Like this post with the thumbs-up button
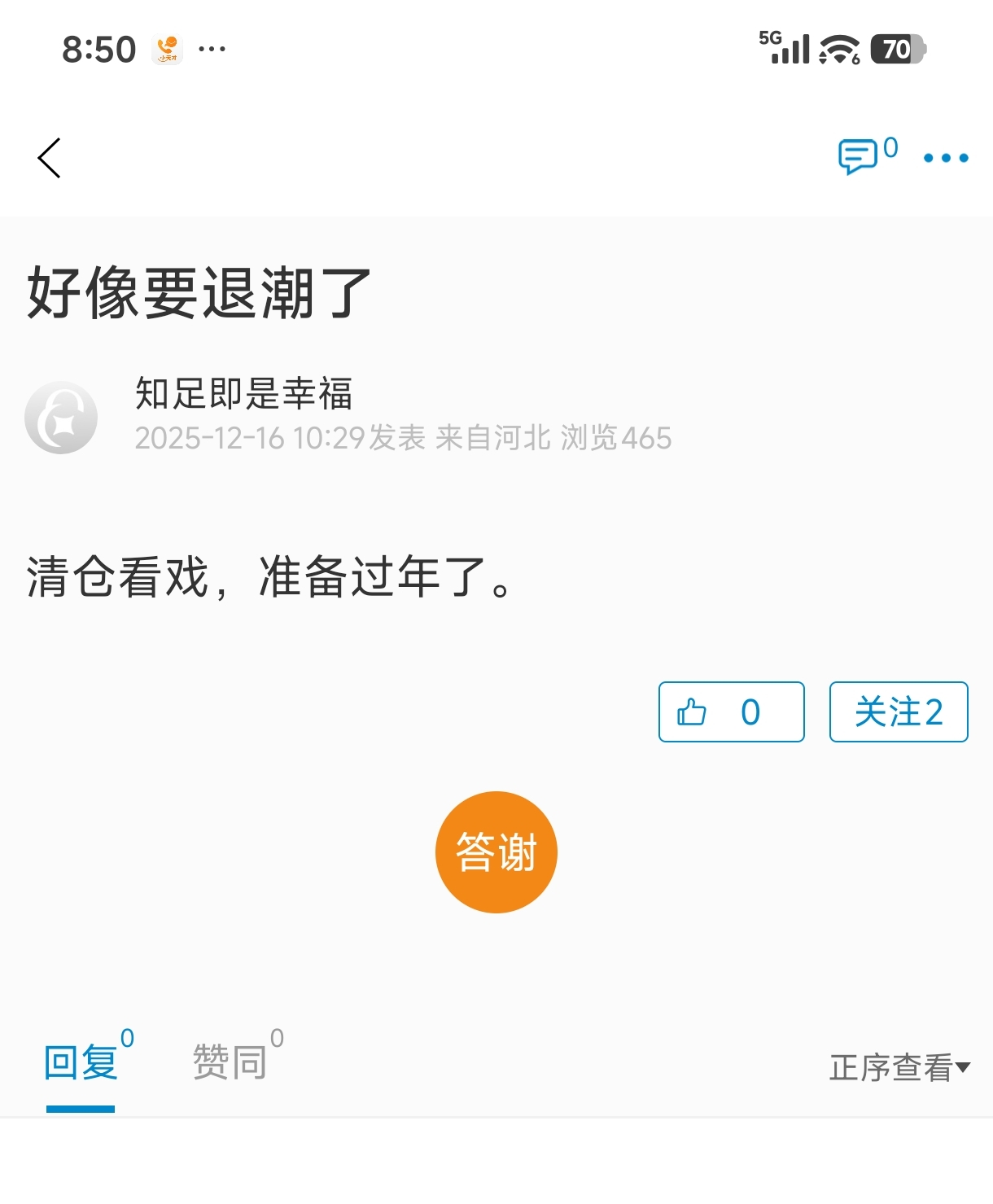 [731, 712]
